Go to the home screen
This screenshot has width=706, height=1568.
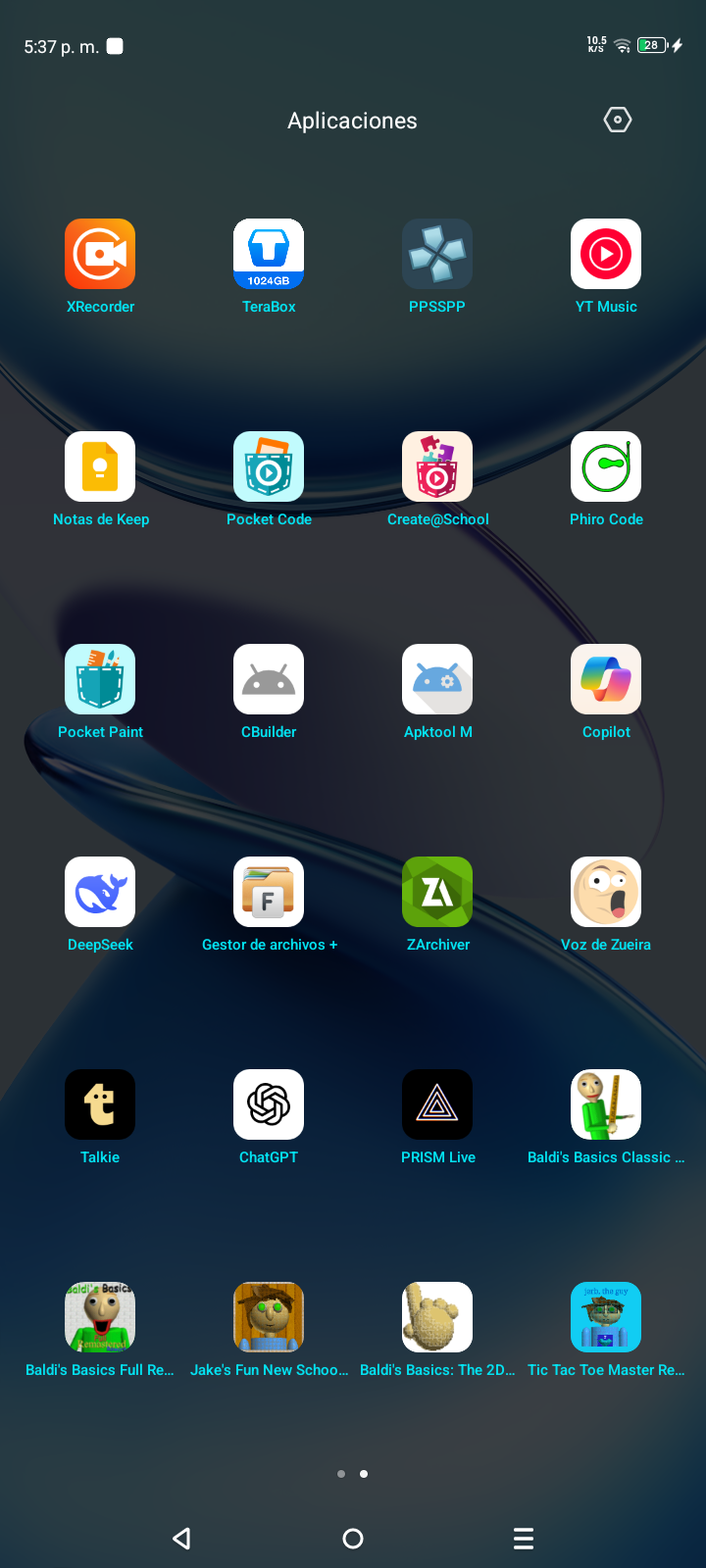(353, 1539)
